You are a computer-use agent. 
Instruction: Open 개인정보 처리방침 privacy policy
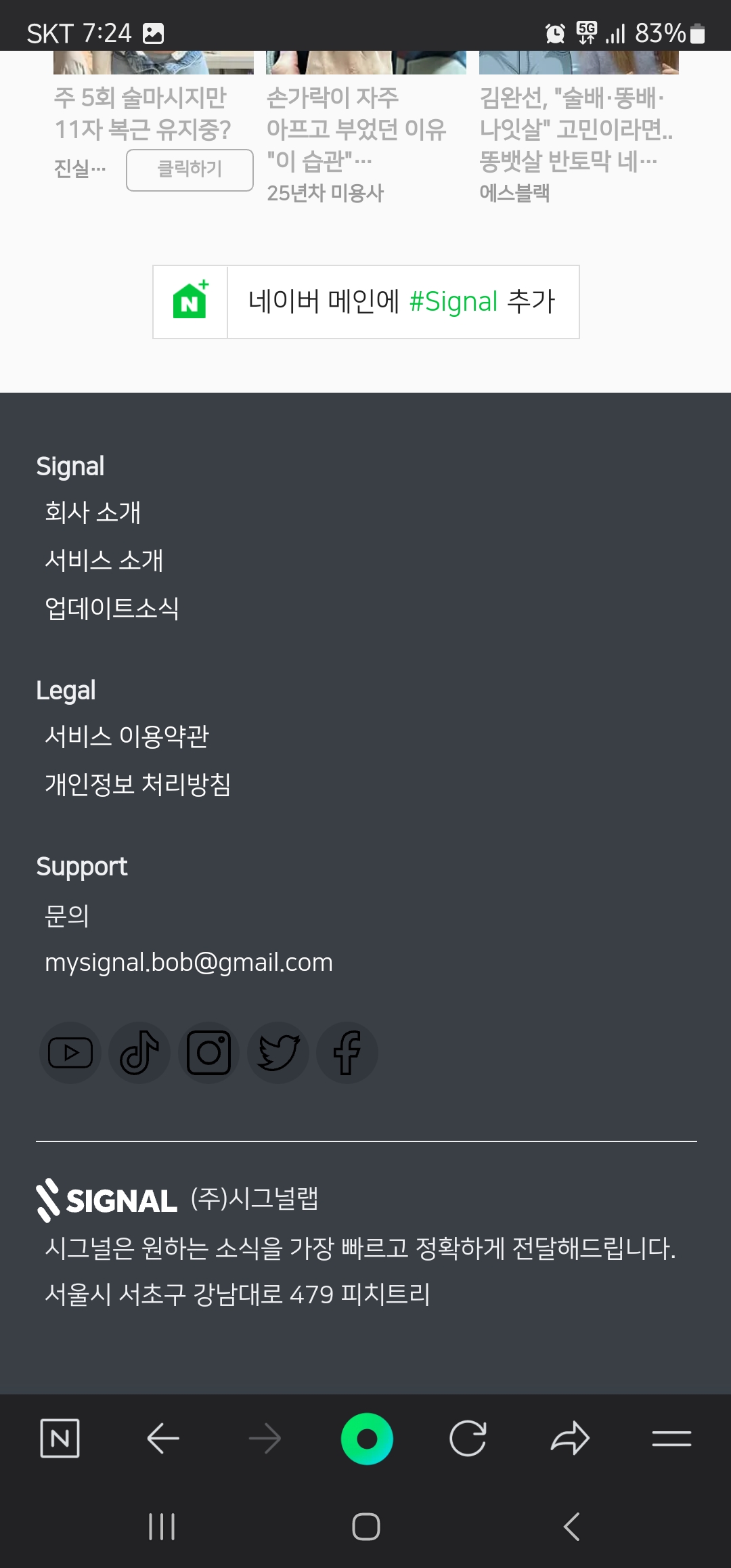pyautogui.click(x=137, y=785)
